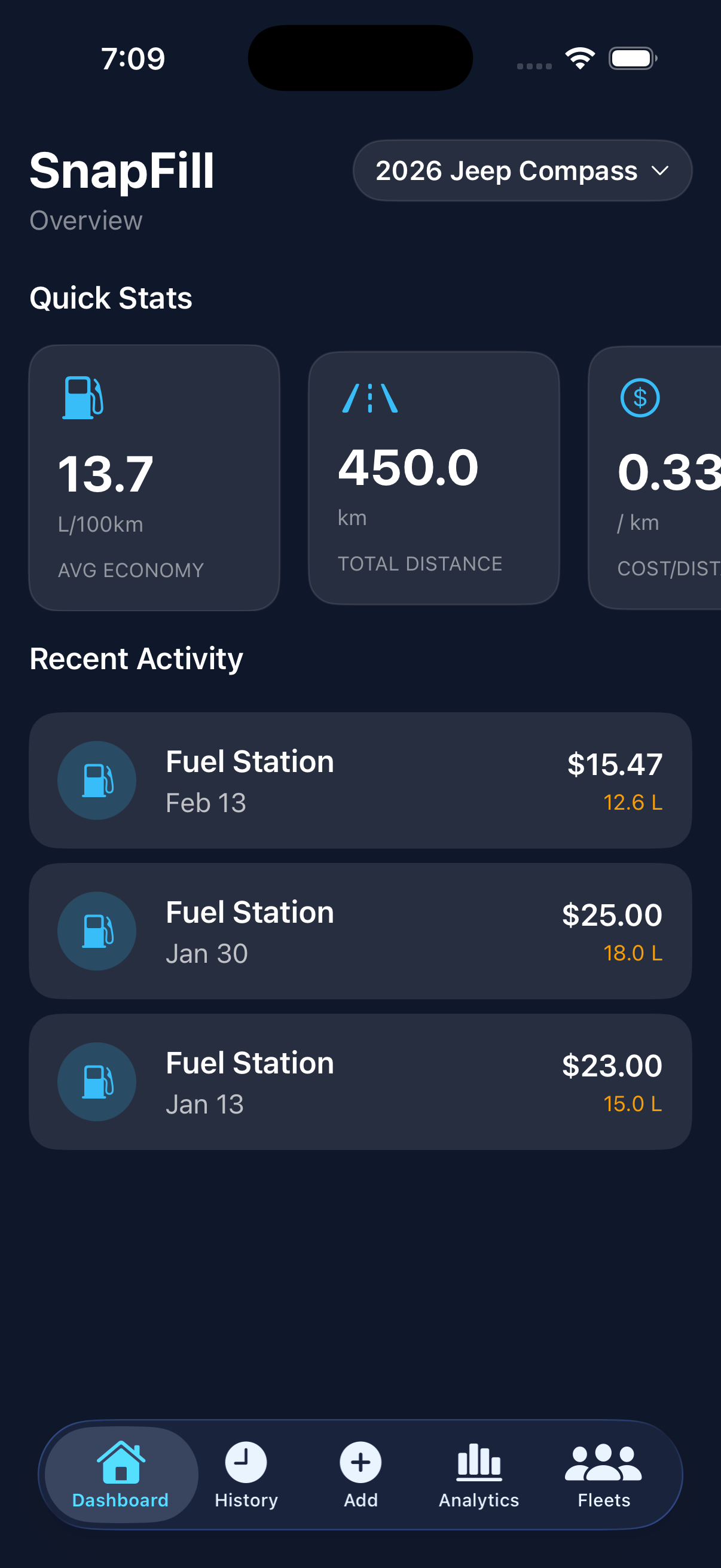This screenshot has height=1568, width=721.
Task: Select the fuel pump icon on the Jan 13 entry
Action: [x=96, y=1082]
